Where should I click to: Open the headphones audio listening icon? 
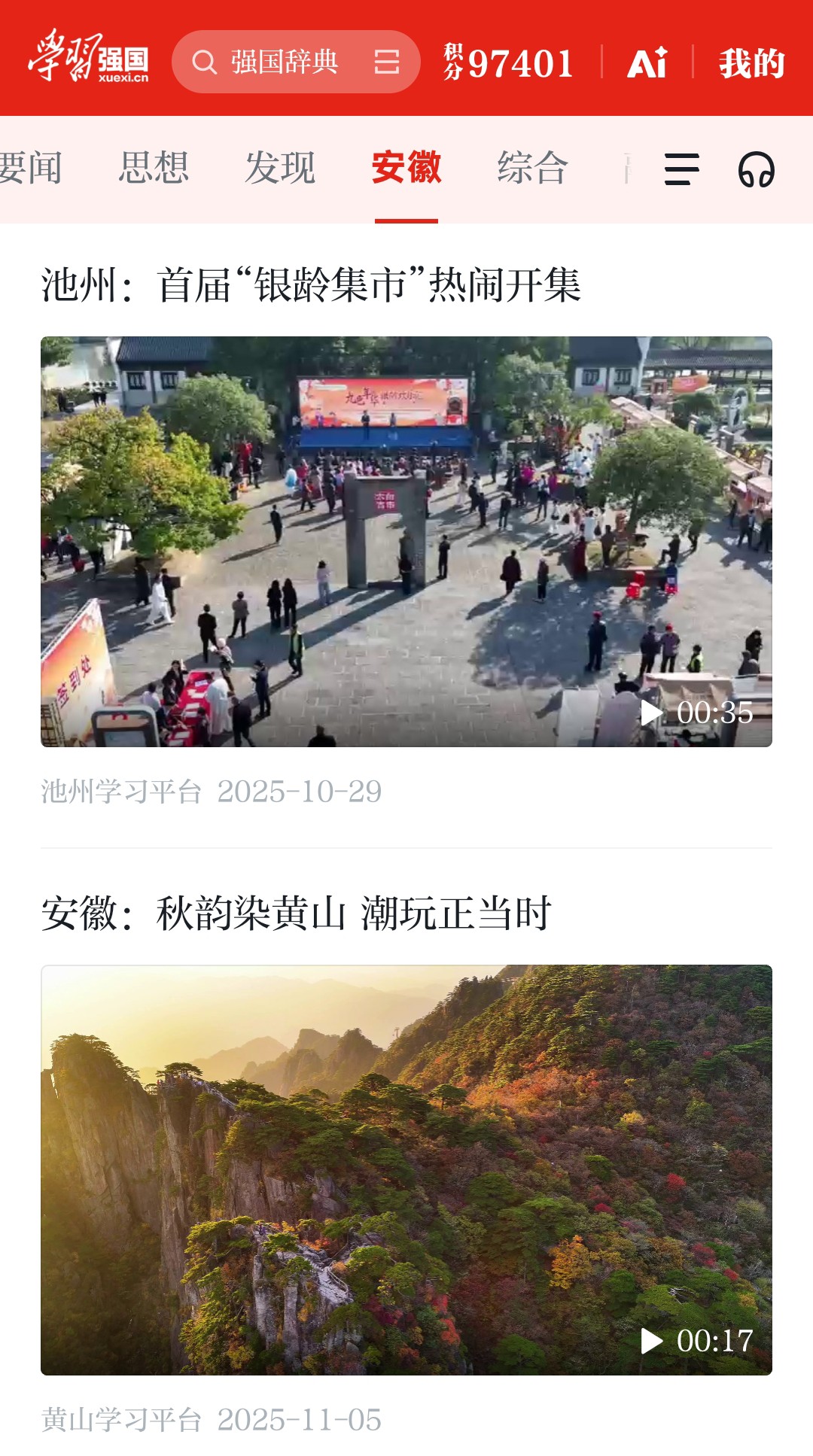[x=756, y=169]
